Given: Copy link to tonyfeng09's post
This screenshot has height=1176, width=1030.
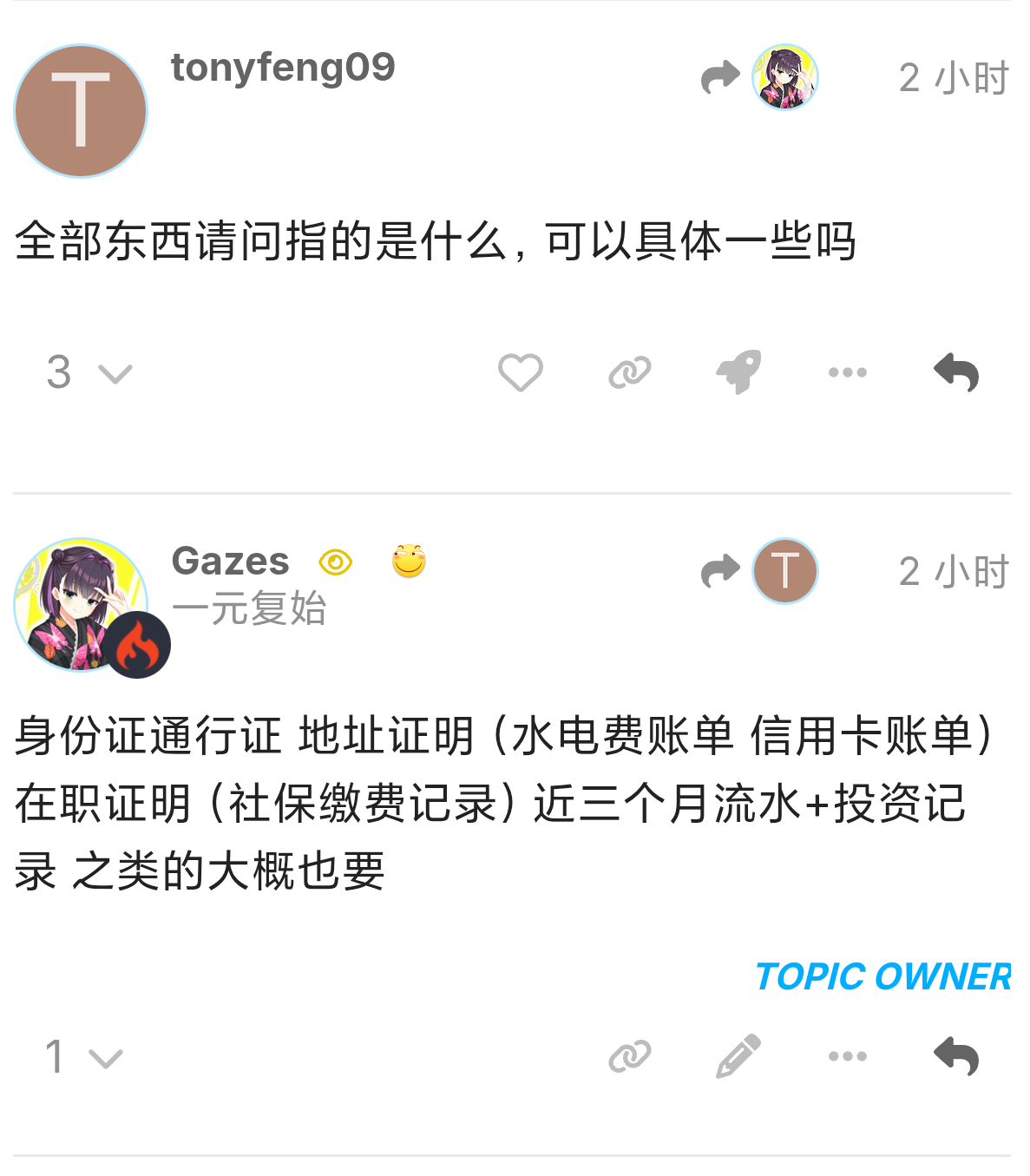Looking at the screenshot, I should 630,372.
